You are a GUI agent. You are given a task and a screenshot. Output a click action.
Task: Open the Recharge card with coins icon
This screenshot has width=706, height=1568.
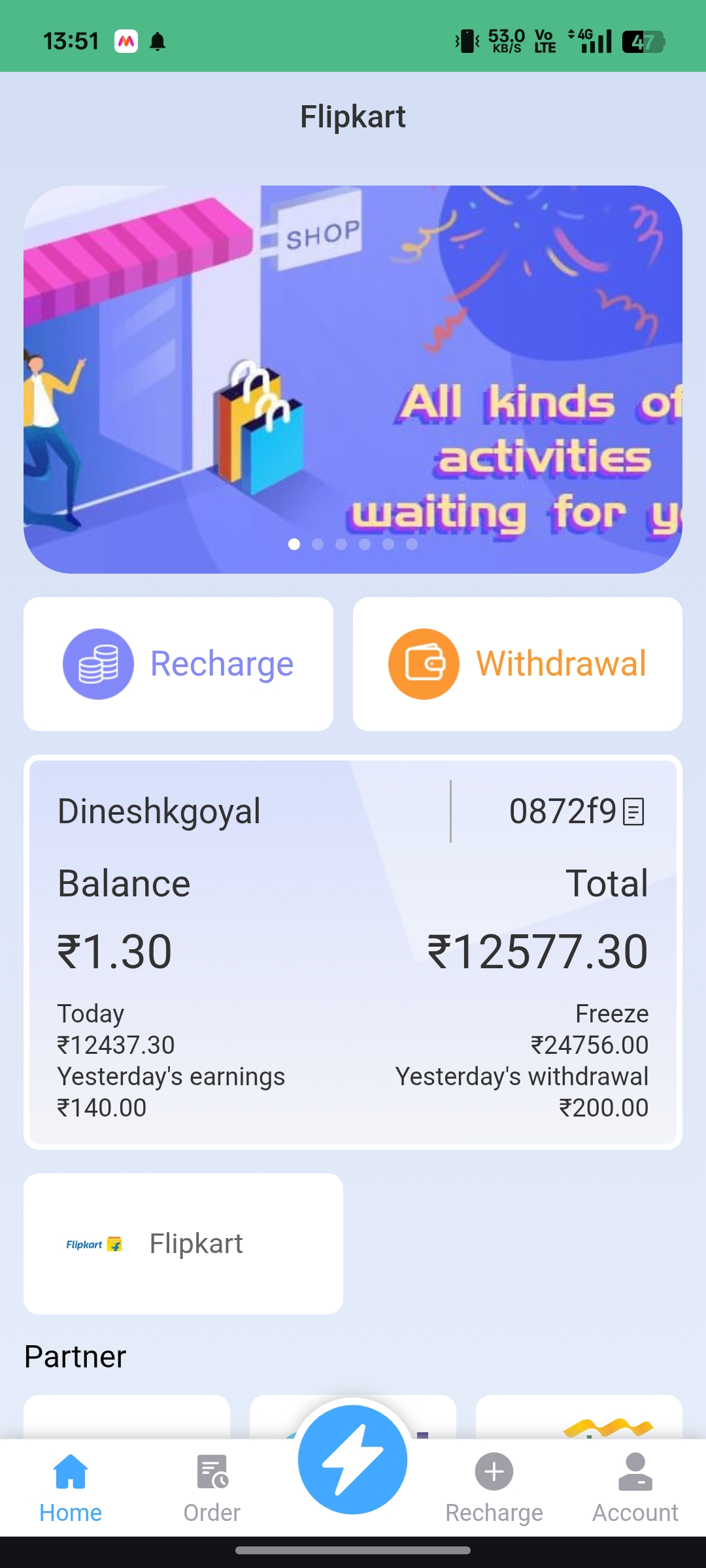(x=178, y=664)
